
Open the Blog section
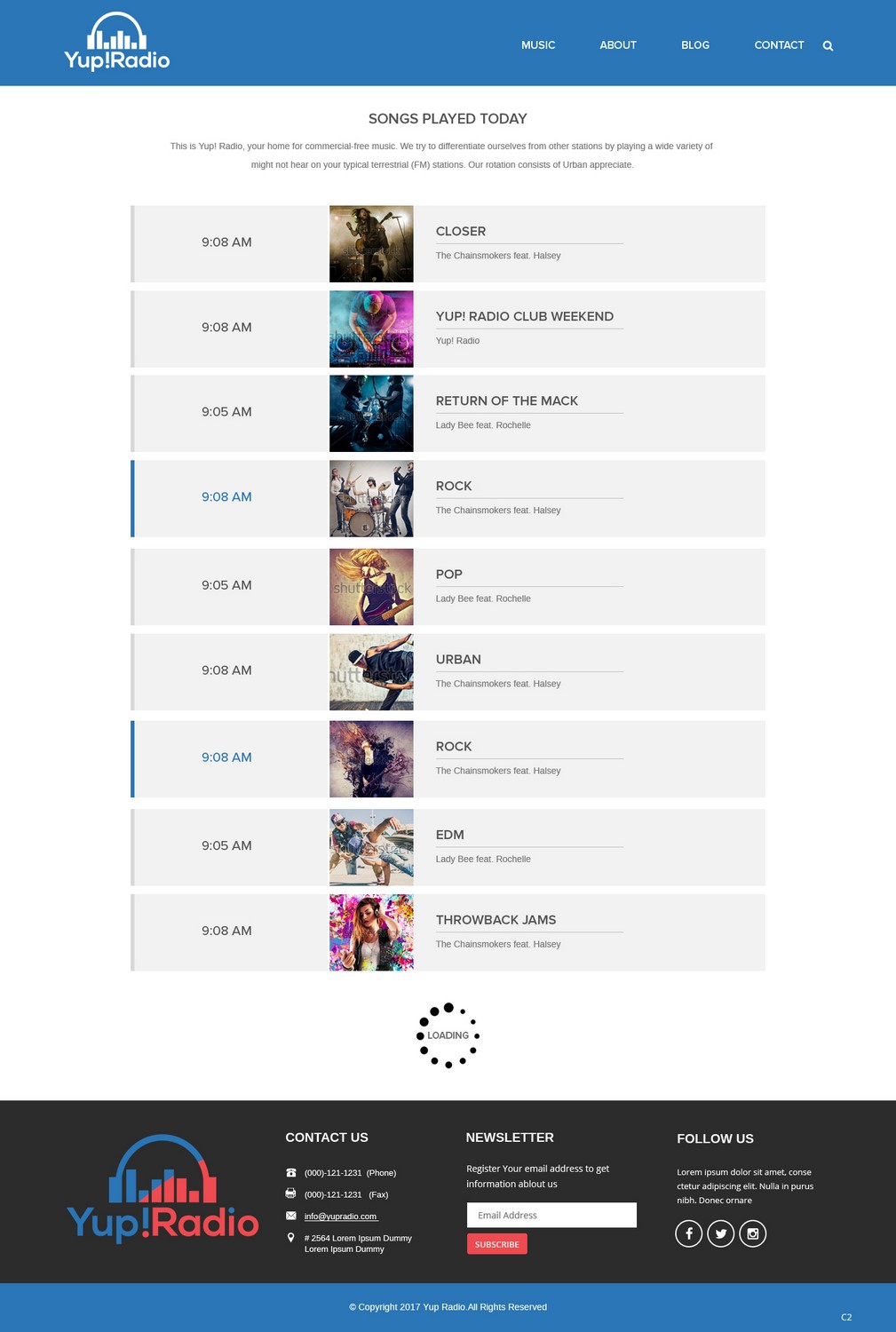(694, 45)
